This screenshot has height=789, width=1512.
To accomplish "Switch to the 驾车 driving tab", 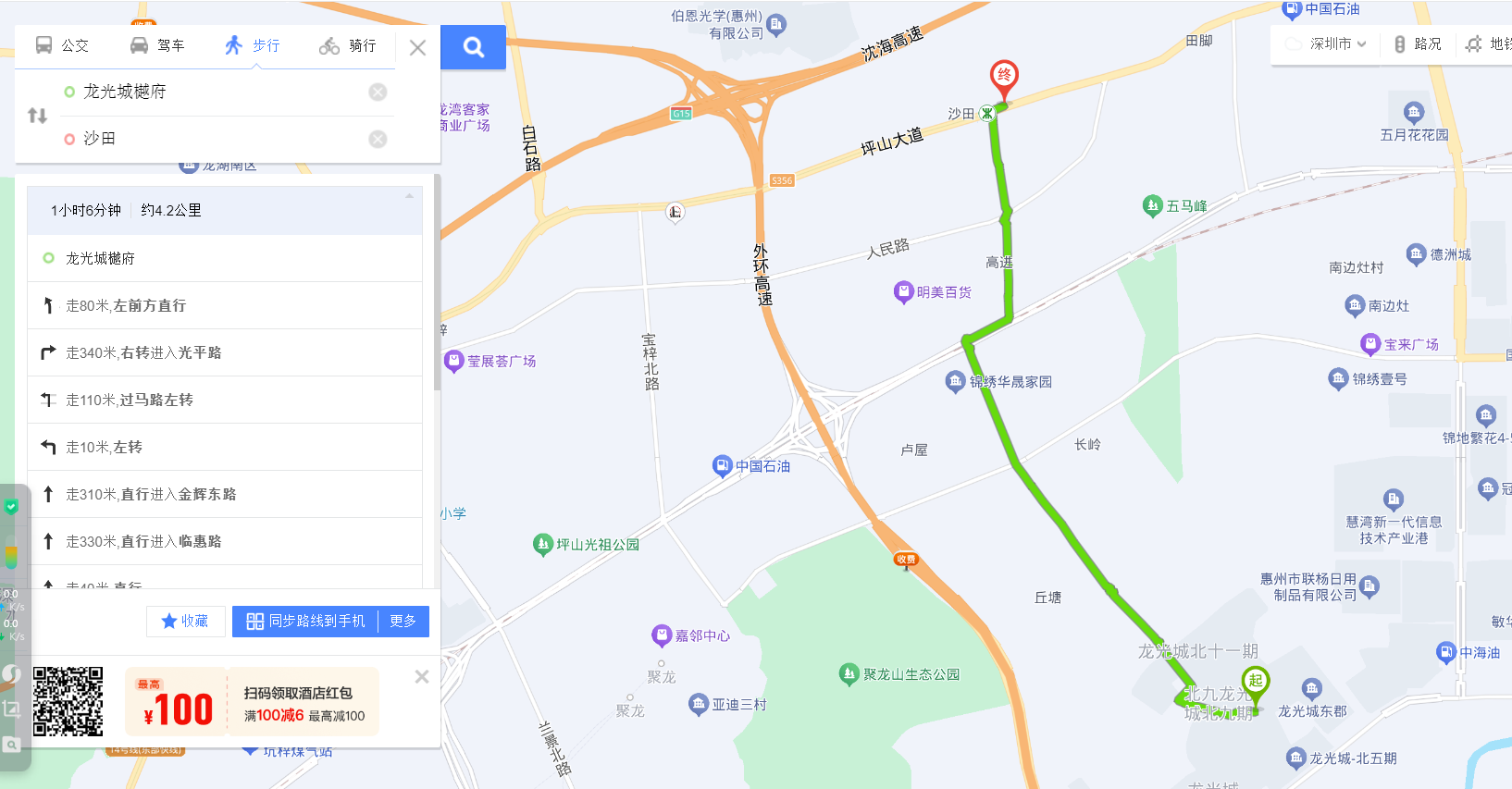I will [157, 45].
